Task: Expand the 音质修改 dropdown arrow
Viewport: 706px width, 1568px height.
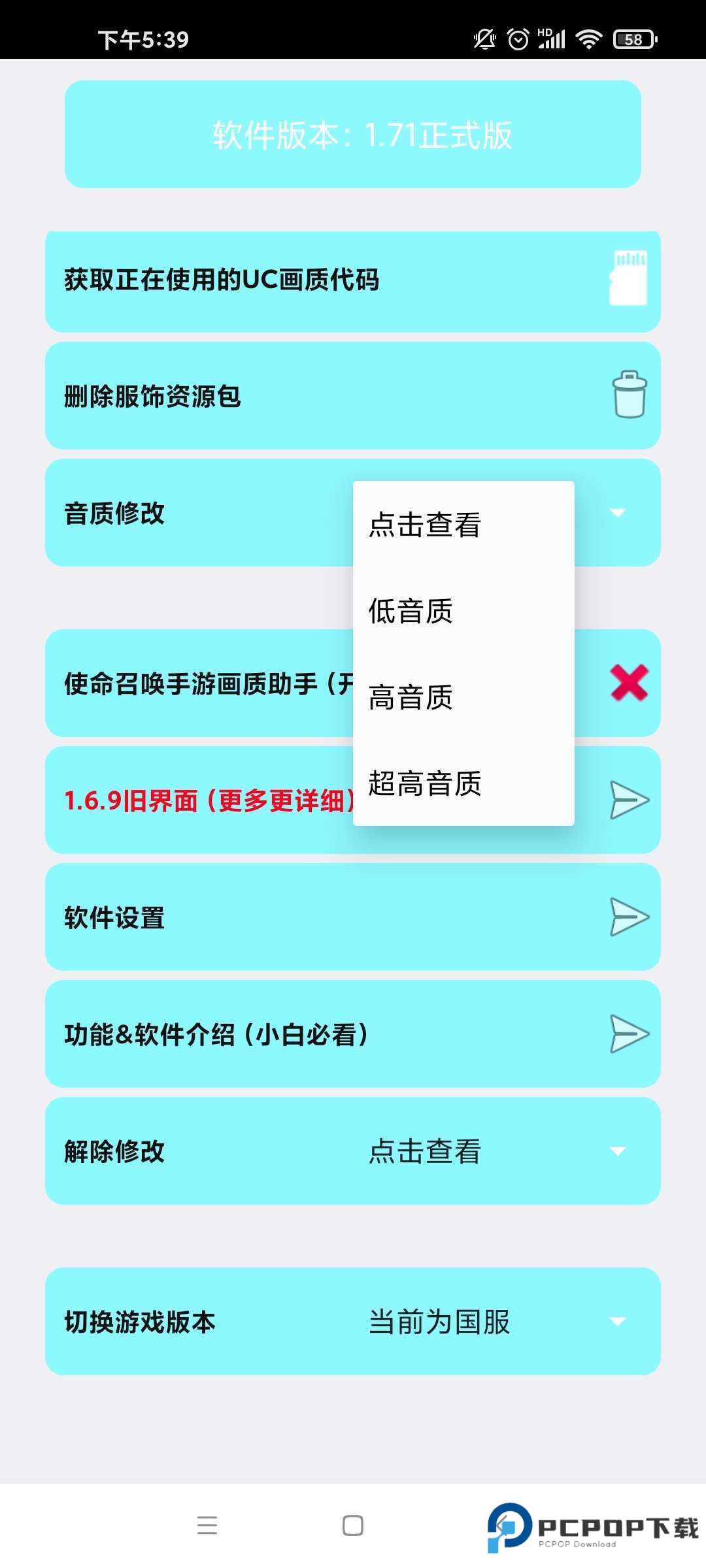Action: (x=618, y=514)
